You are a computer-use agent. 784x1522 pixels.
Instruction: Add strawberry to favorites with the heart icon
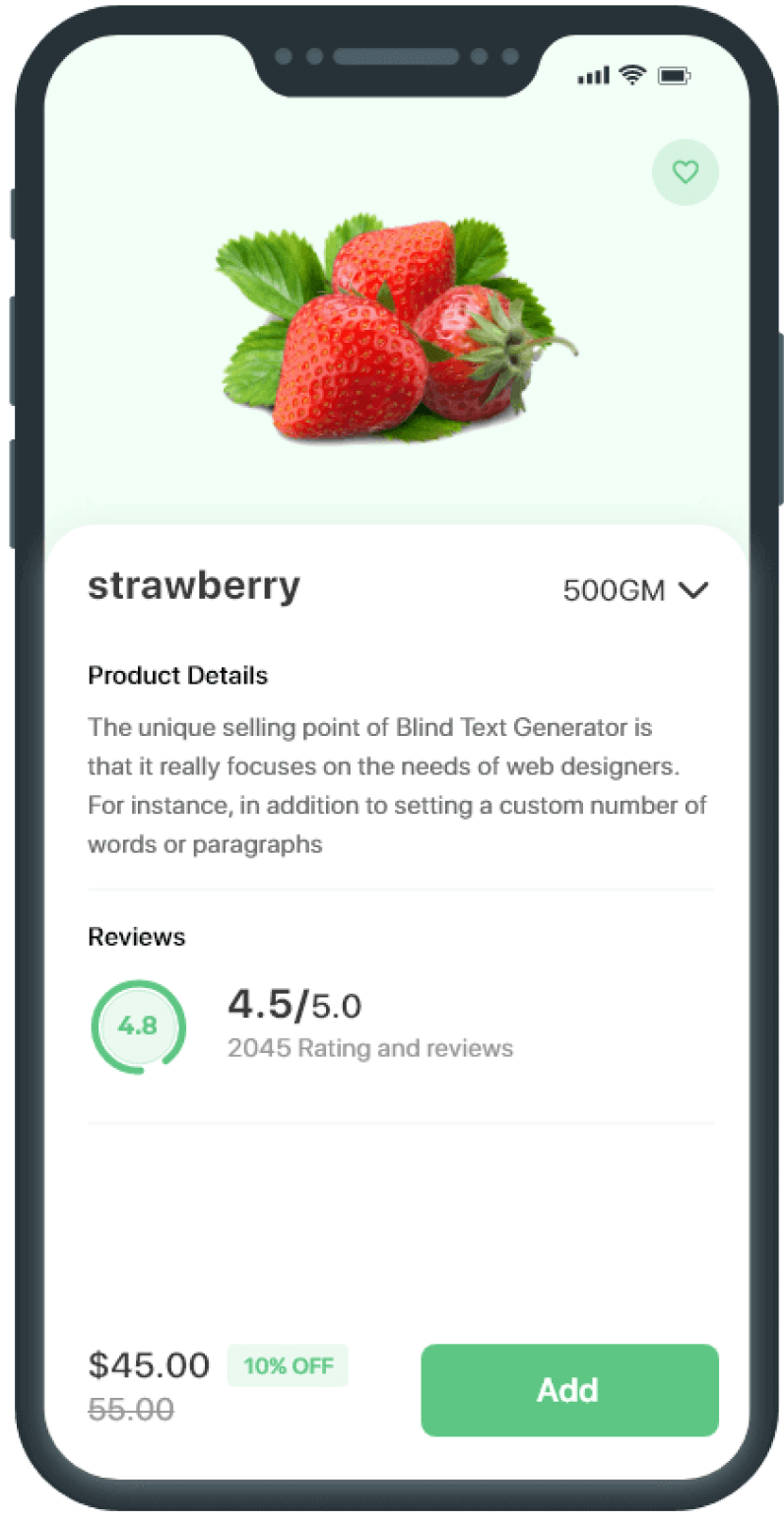(x=686, y=172)
